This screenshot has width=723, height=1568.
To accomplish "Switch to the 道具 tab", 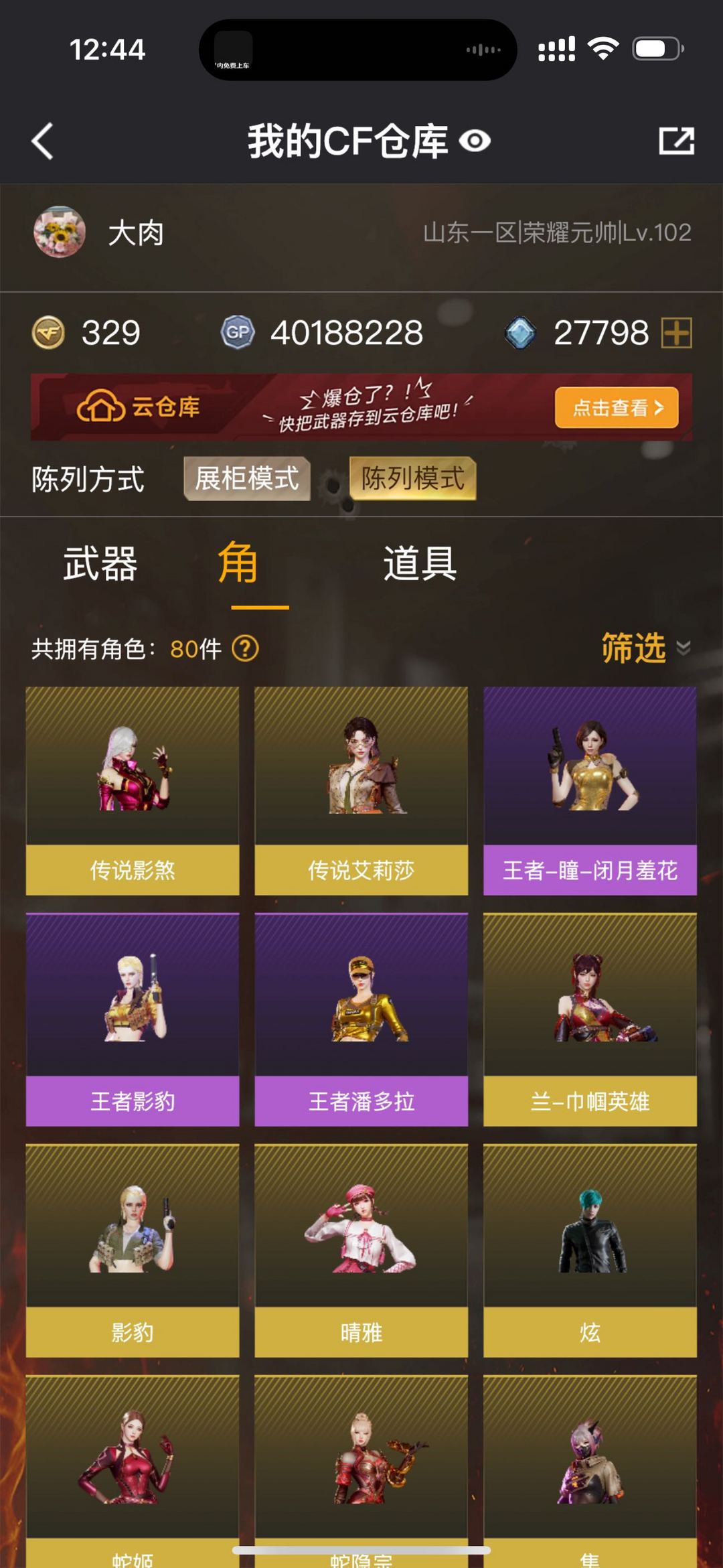I will pos(420,563).
